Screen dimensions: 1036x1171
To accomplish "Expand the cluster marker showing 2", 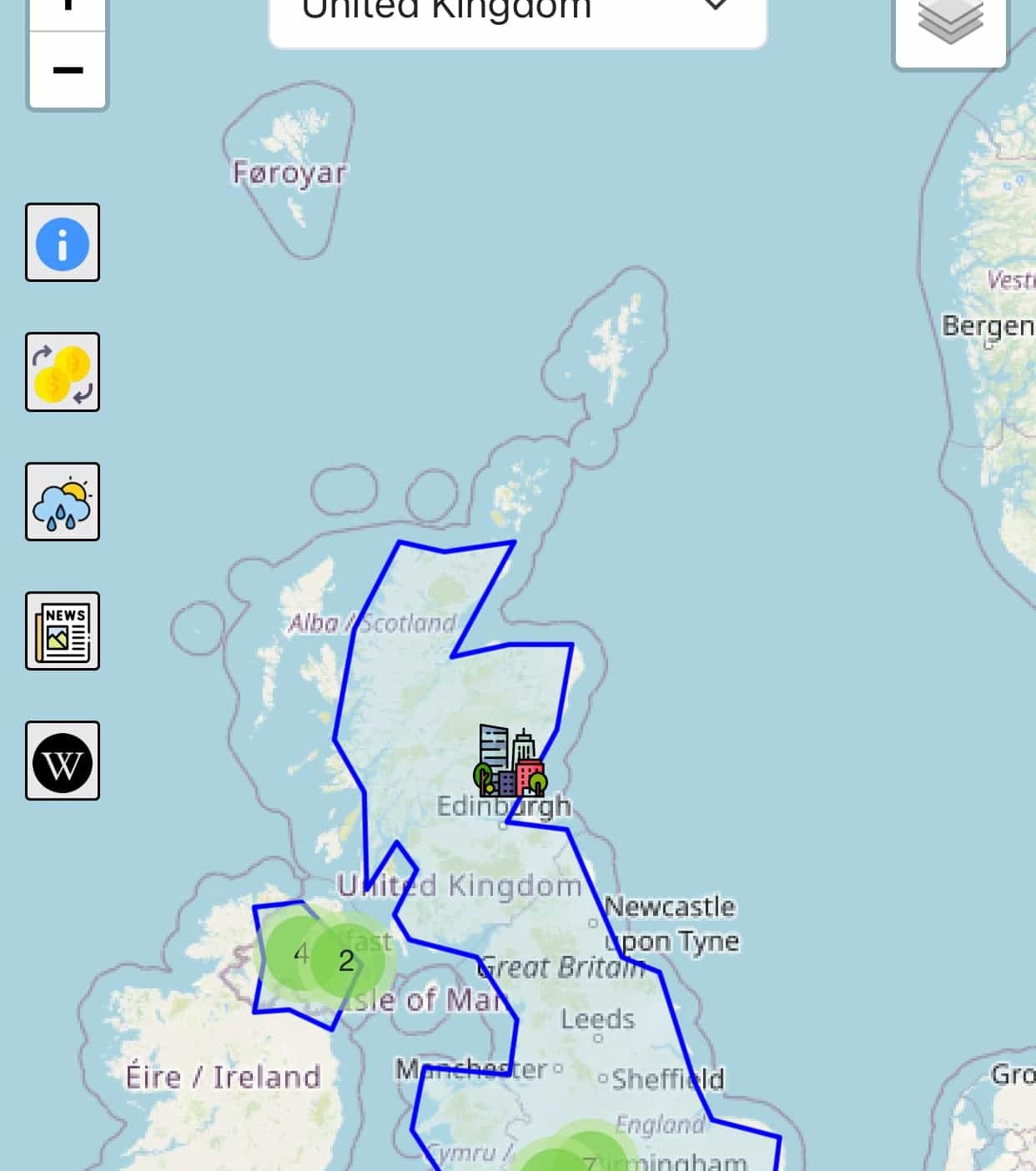I will (347, 961).
